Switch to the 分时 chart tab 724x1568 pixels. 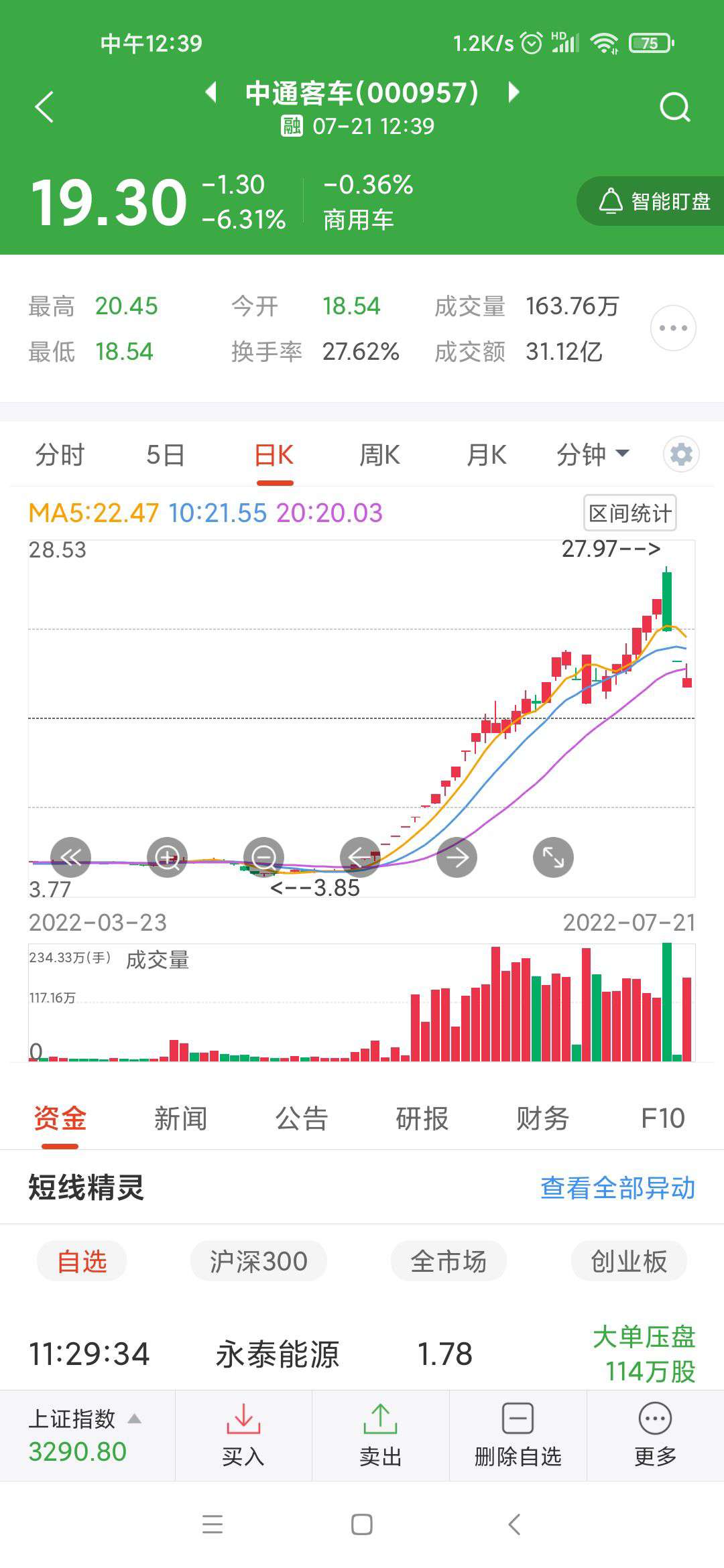coord(60,455)
